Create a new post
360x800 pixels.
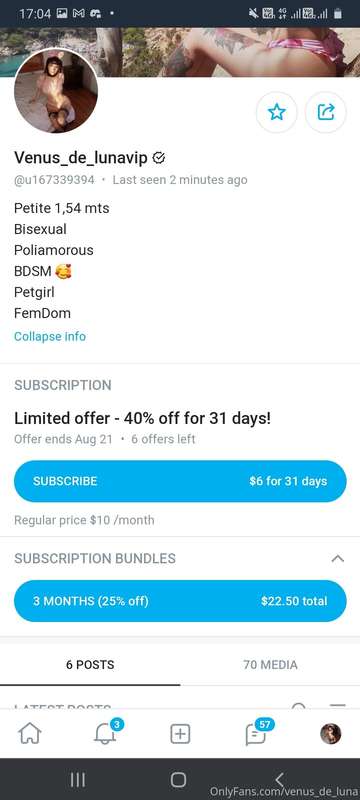point(180,734)
